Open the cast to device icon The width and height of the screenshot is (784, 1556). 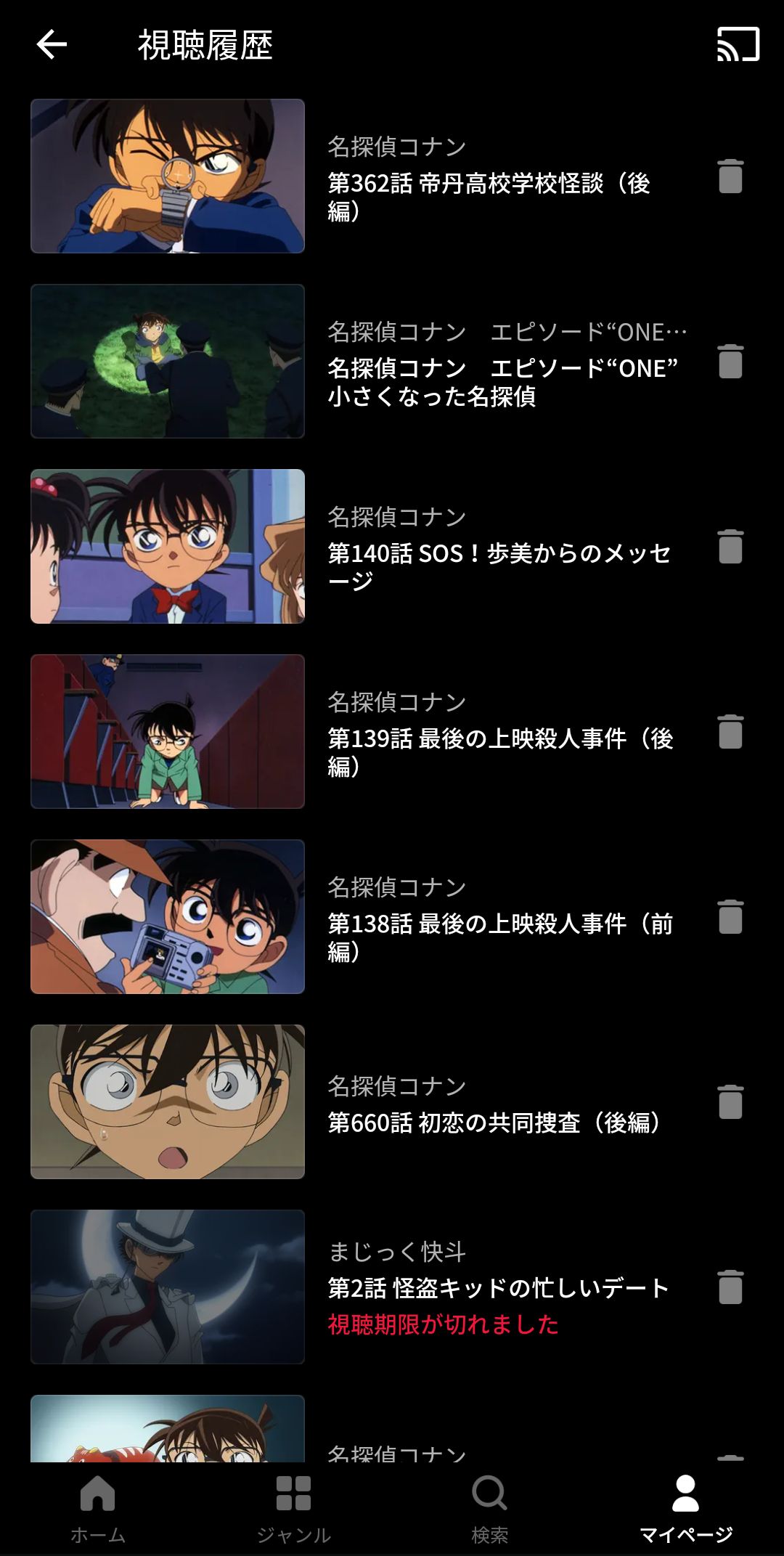coord(738,44)
